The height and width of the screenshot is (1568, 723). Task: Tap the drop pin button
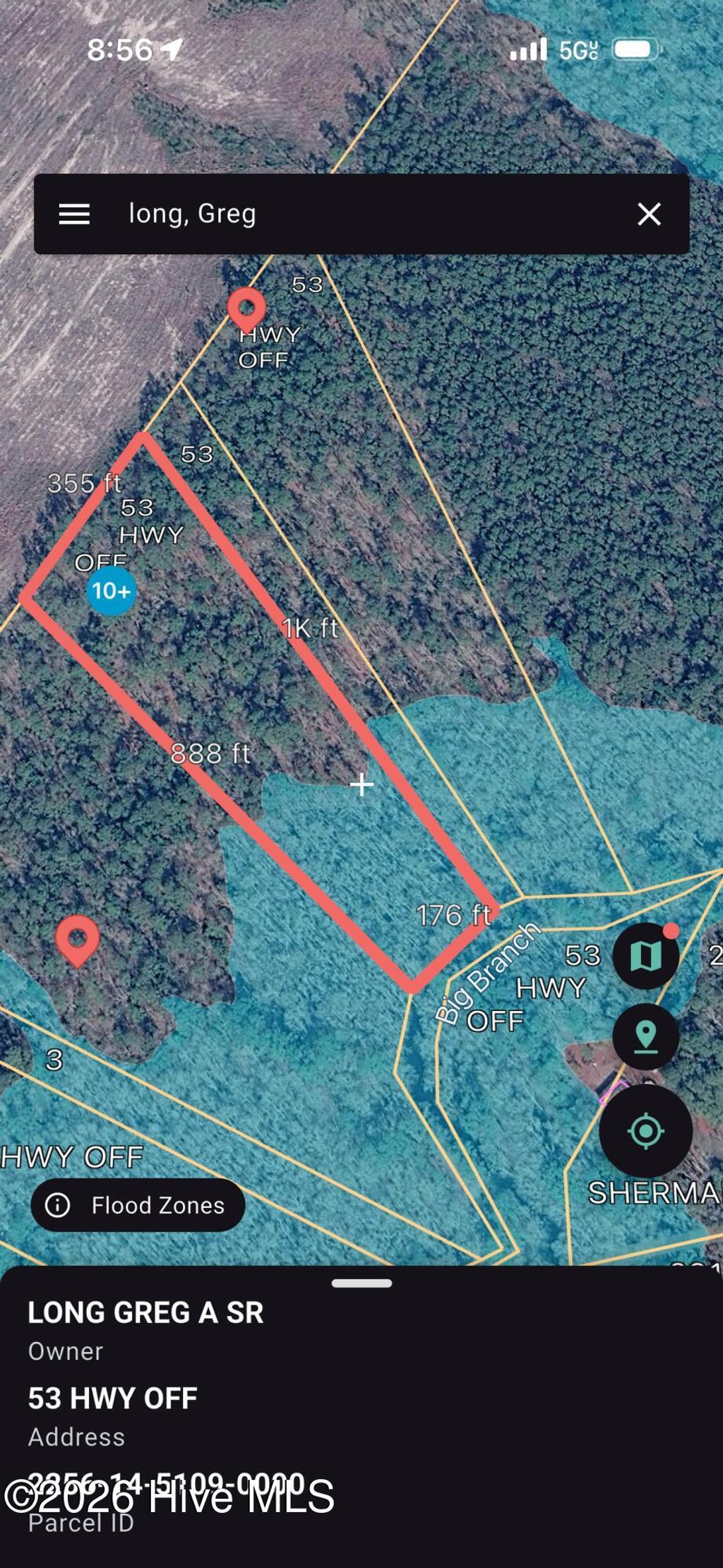tap(645, 1036)
